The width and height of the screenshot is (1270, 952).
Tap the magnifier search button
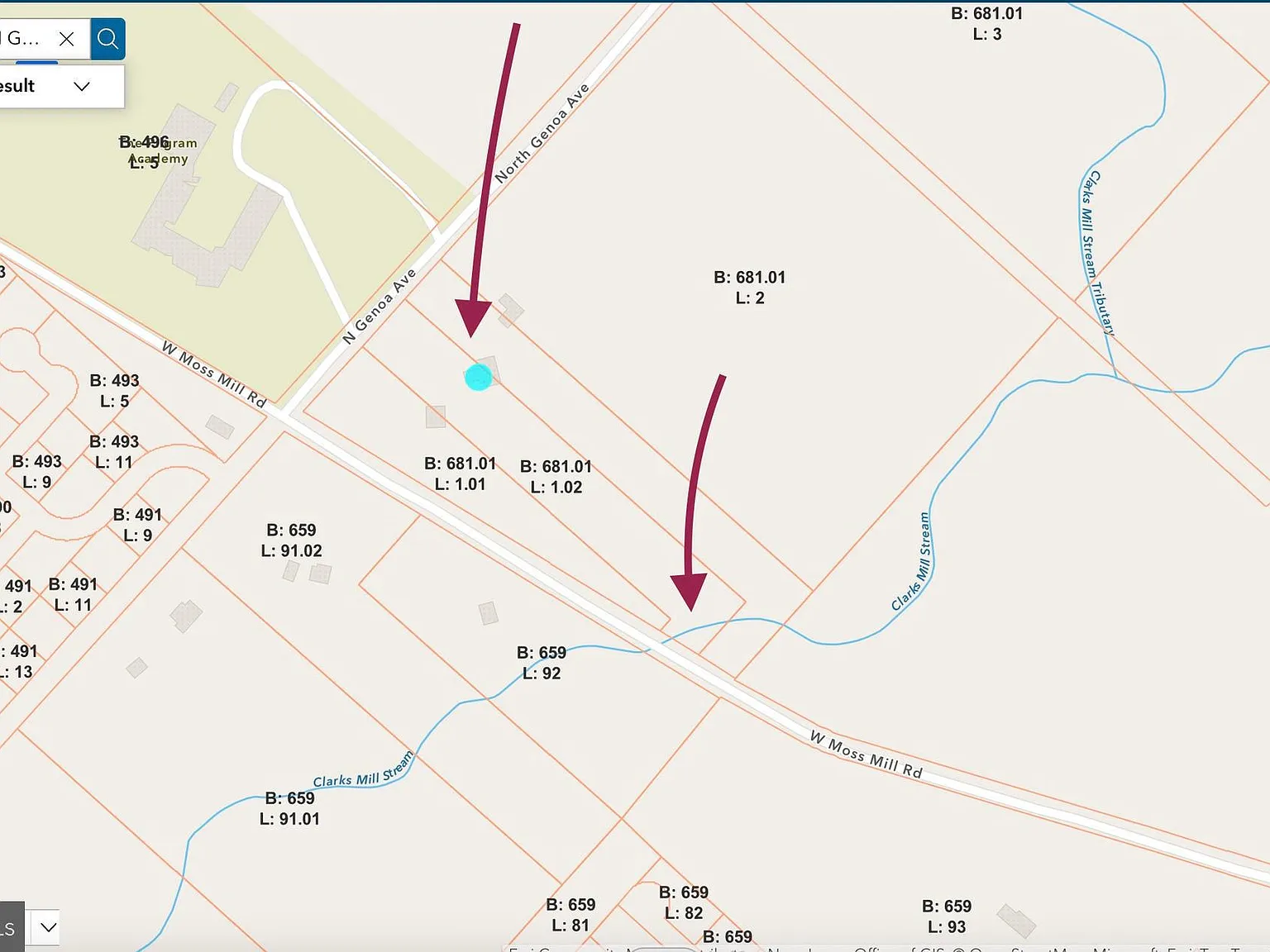click(107, 39)
